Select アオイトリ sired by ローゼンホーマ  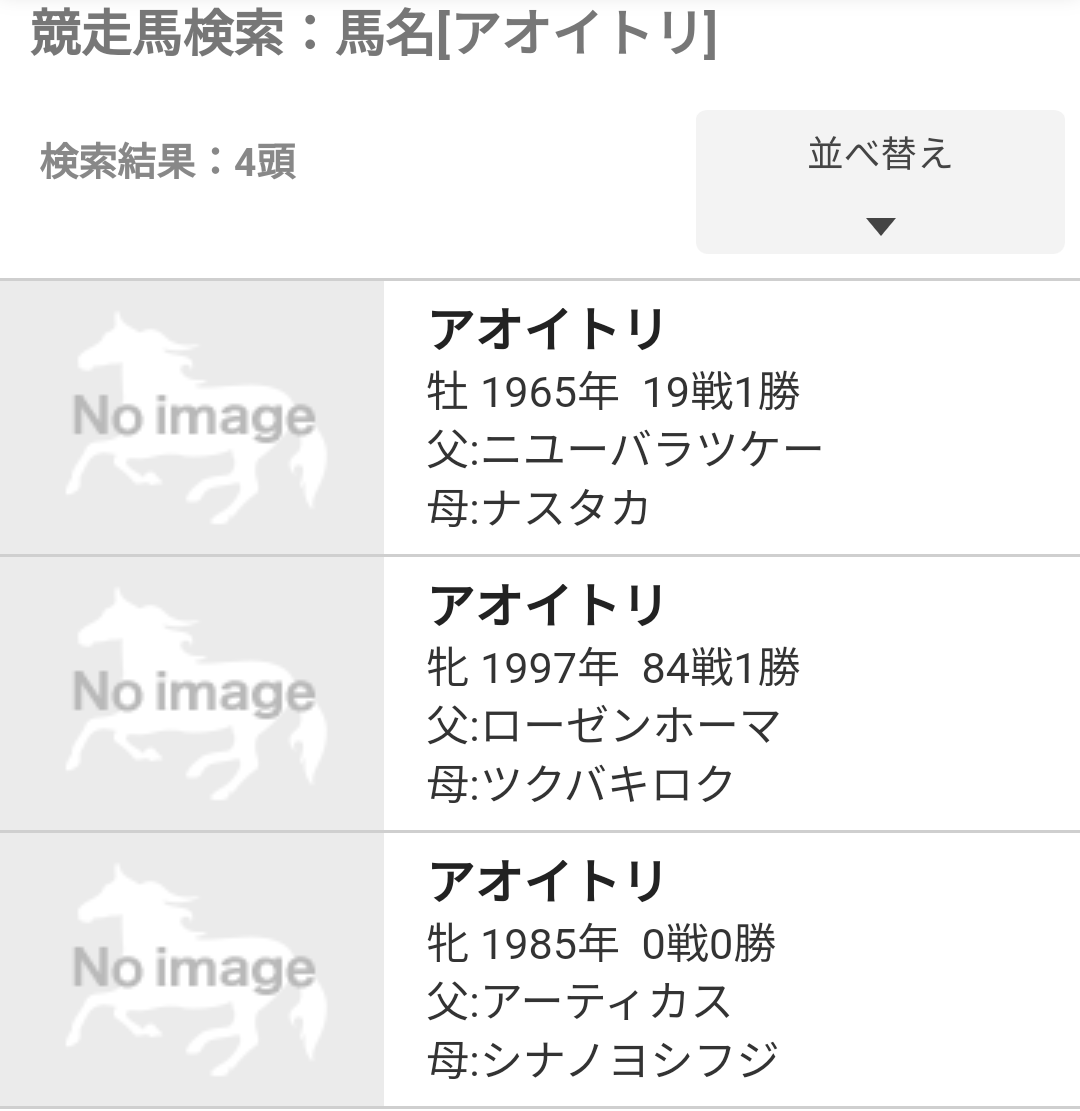coord(547,607)
